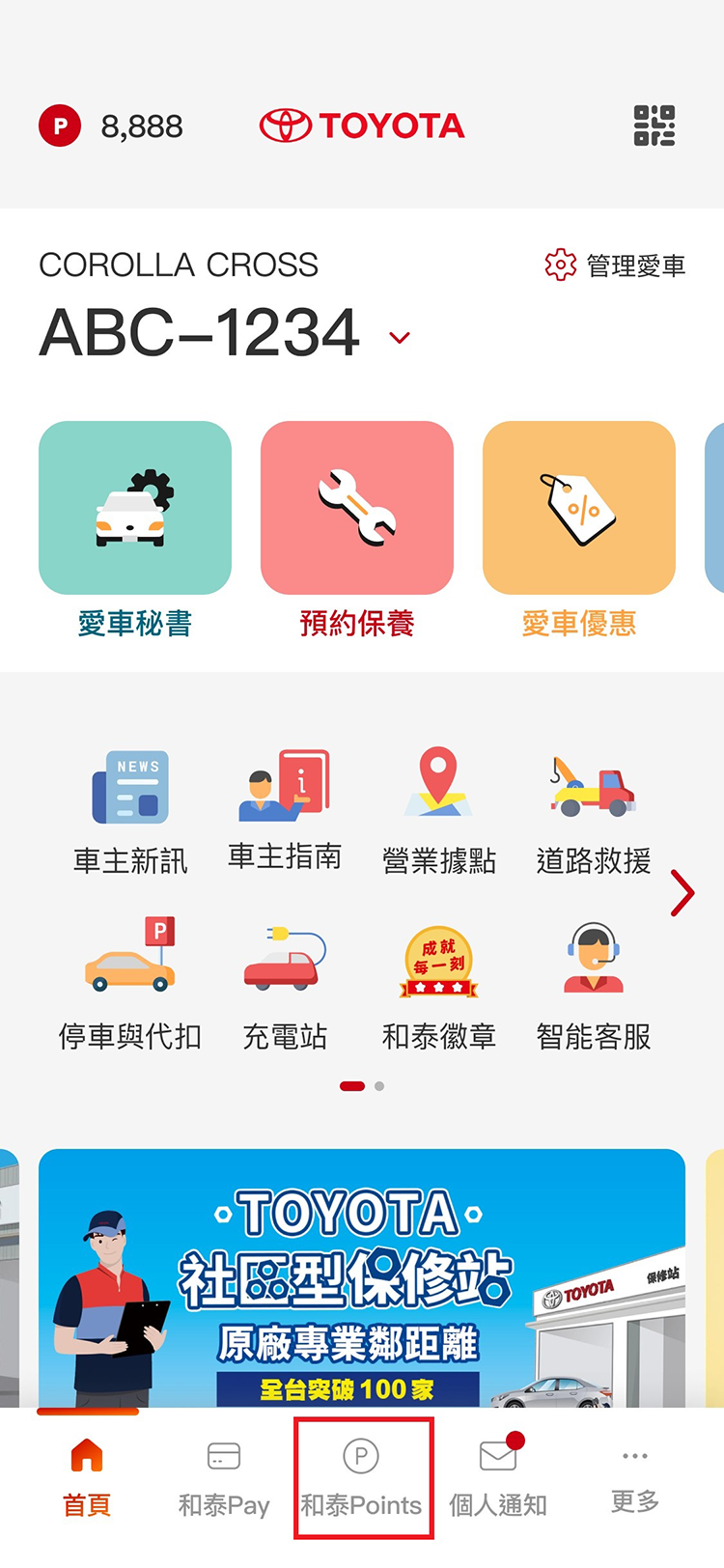Tap the red arrow for more shortcuts

pyautogui.click(x=682, y=893)
